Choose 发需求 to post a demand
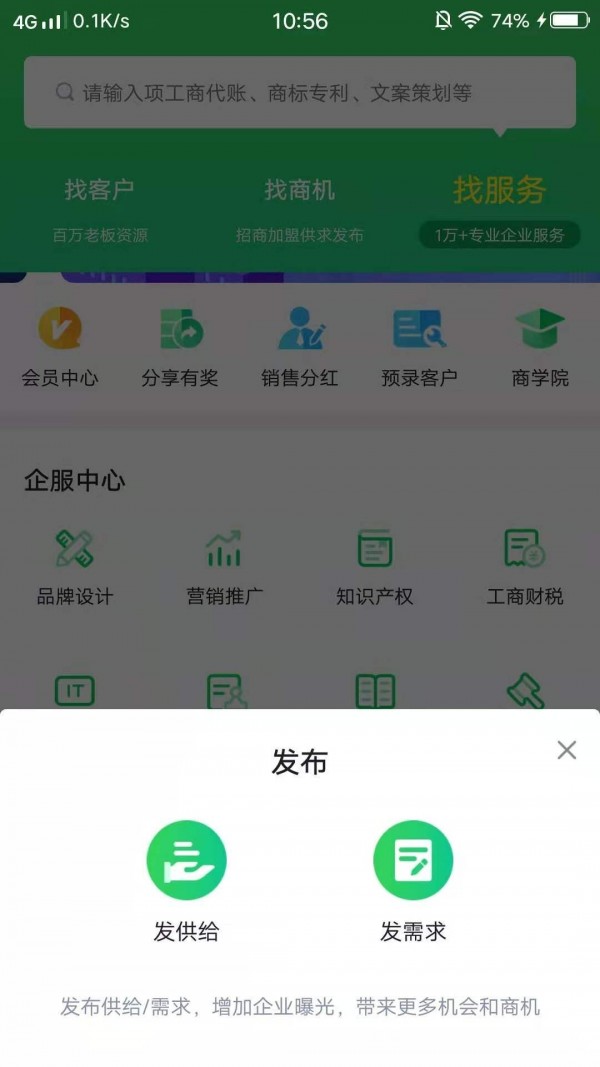The height and width of the screenshot is (1067, 600). click(x=413, y=861)
